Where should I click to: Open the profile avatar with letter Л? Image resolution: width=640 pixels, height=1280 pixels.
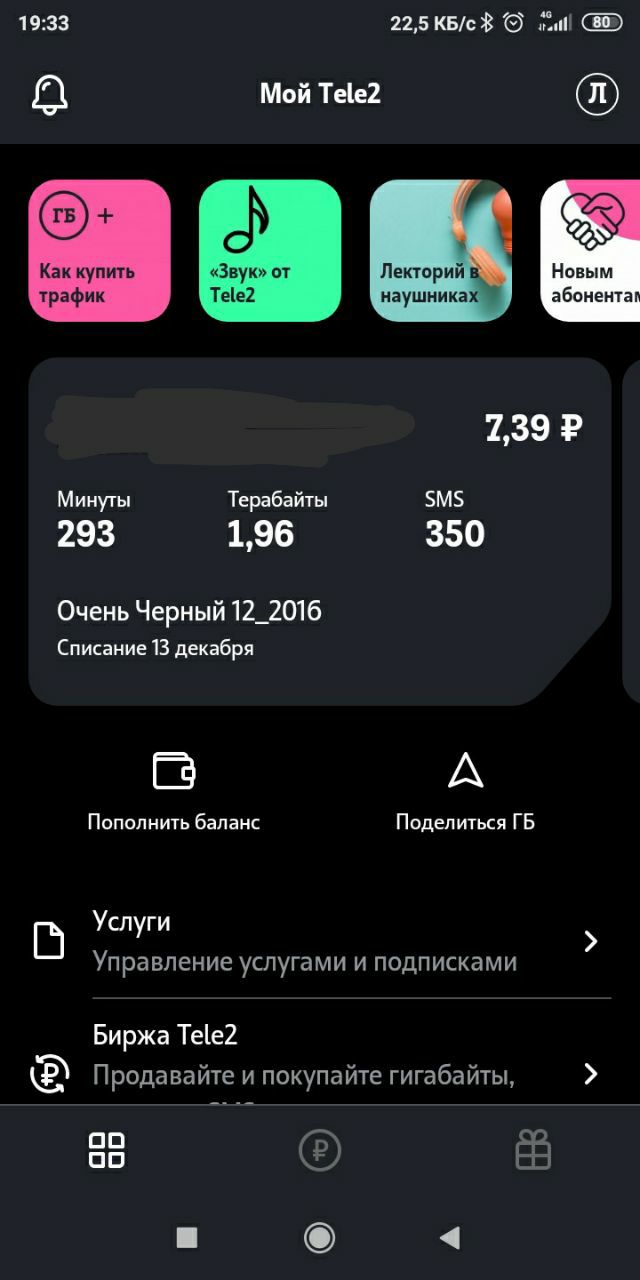click(x=597, y=95)
